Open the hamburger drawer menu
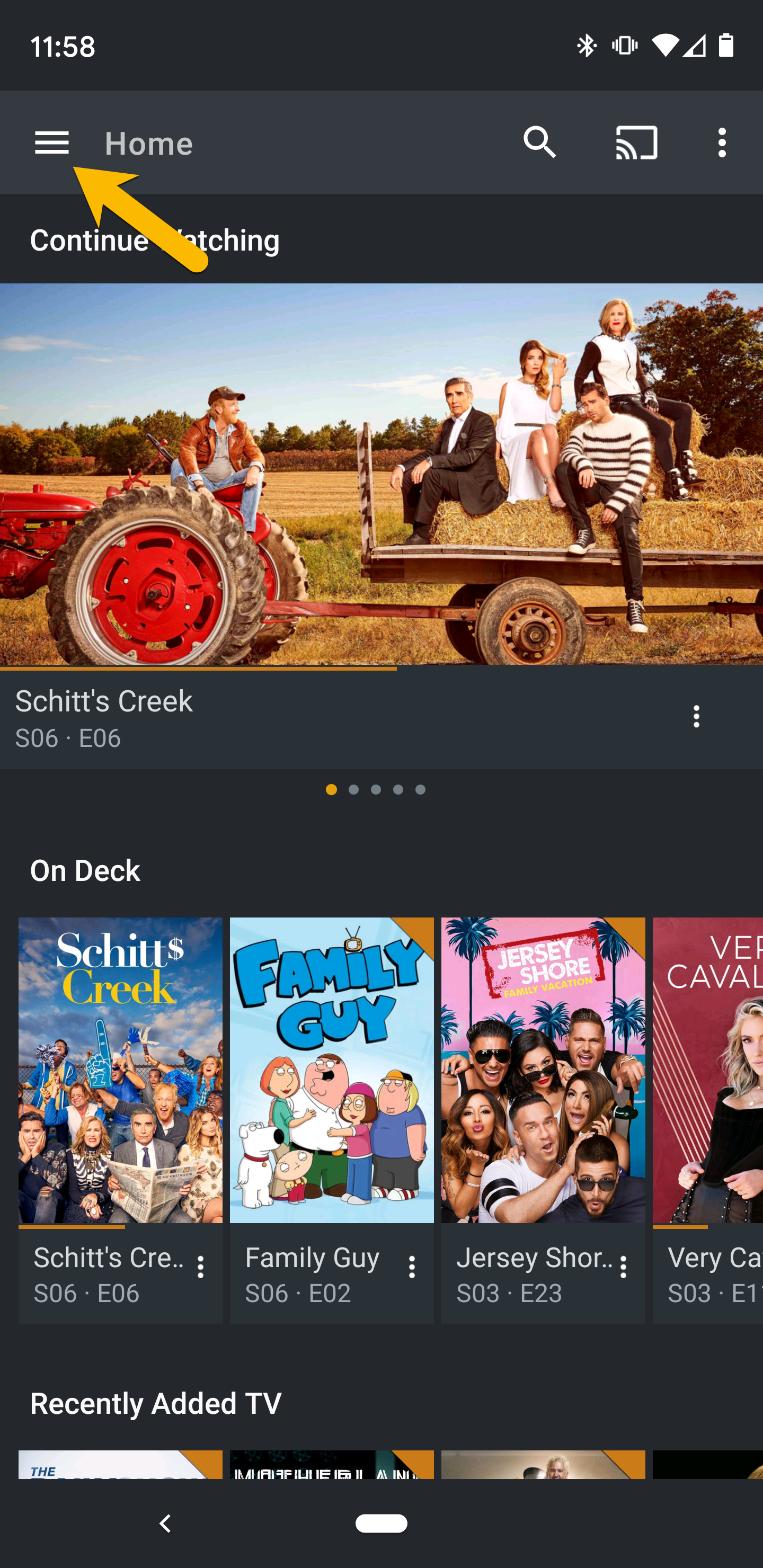 click(52, 143)
